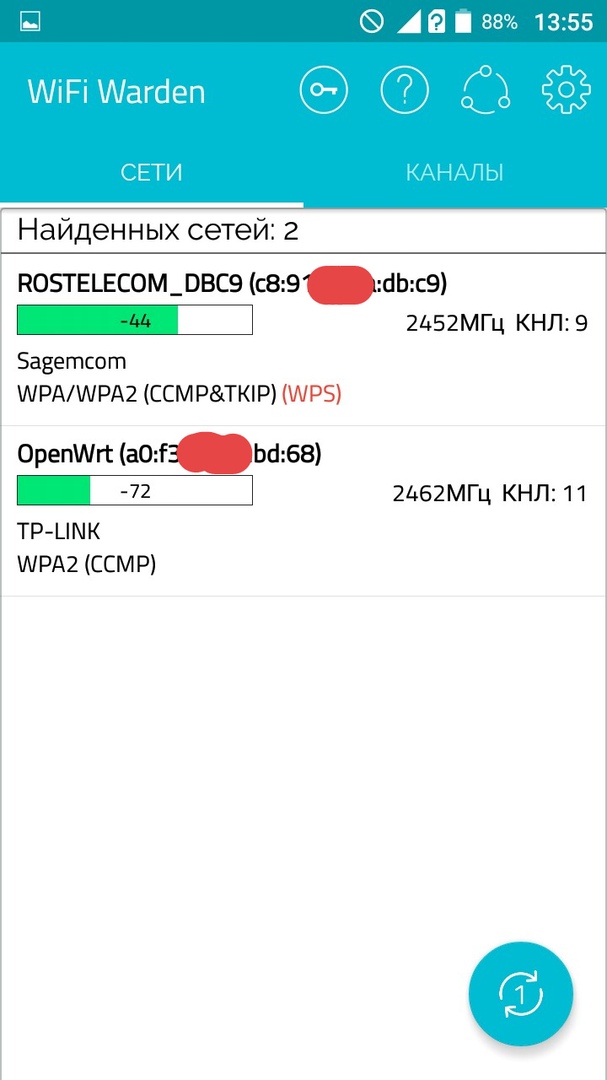The height and width of the screenshot is (1080, 607).
Task: Select the СЕТИ tab
Action: (x=152, y=172)
